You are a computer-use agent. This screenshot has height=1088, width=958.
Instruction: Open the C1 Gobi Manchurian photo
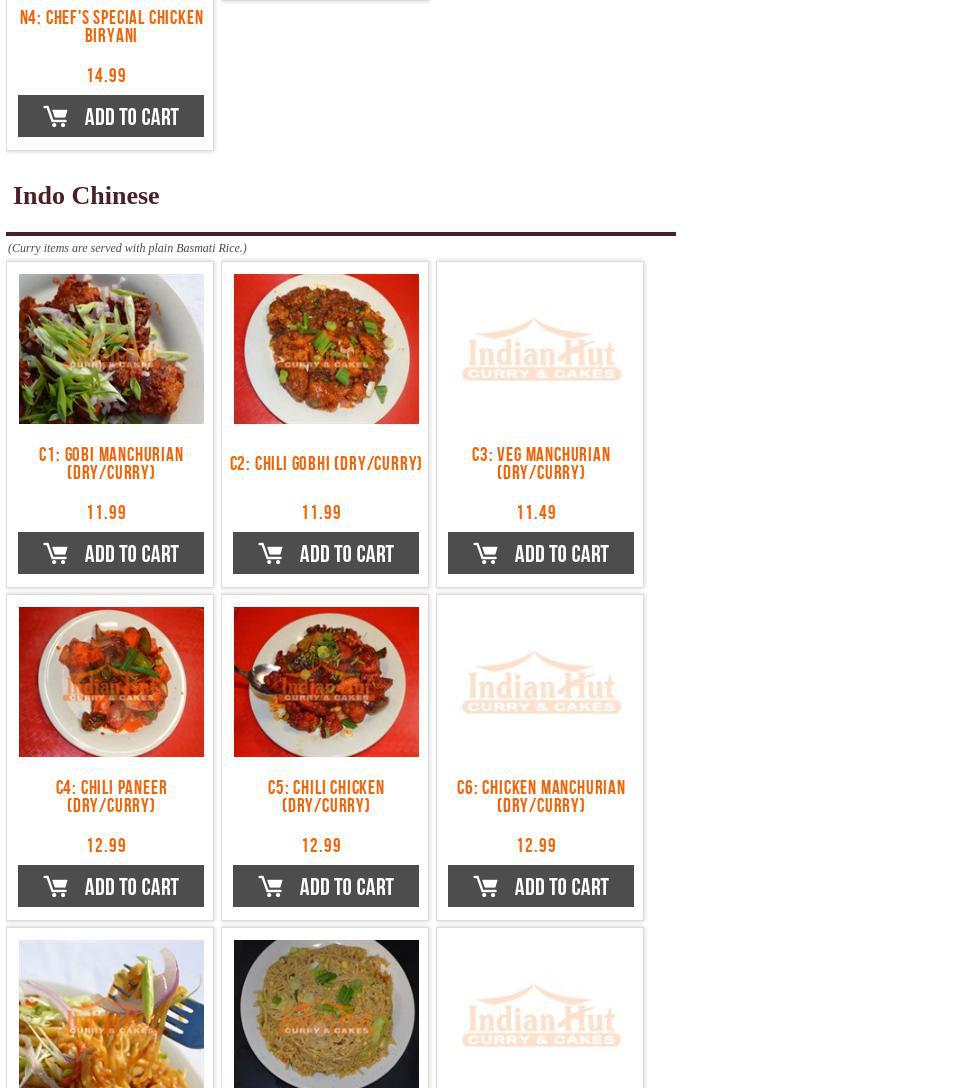click(111, 349)
